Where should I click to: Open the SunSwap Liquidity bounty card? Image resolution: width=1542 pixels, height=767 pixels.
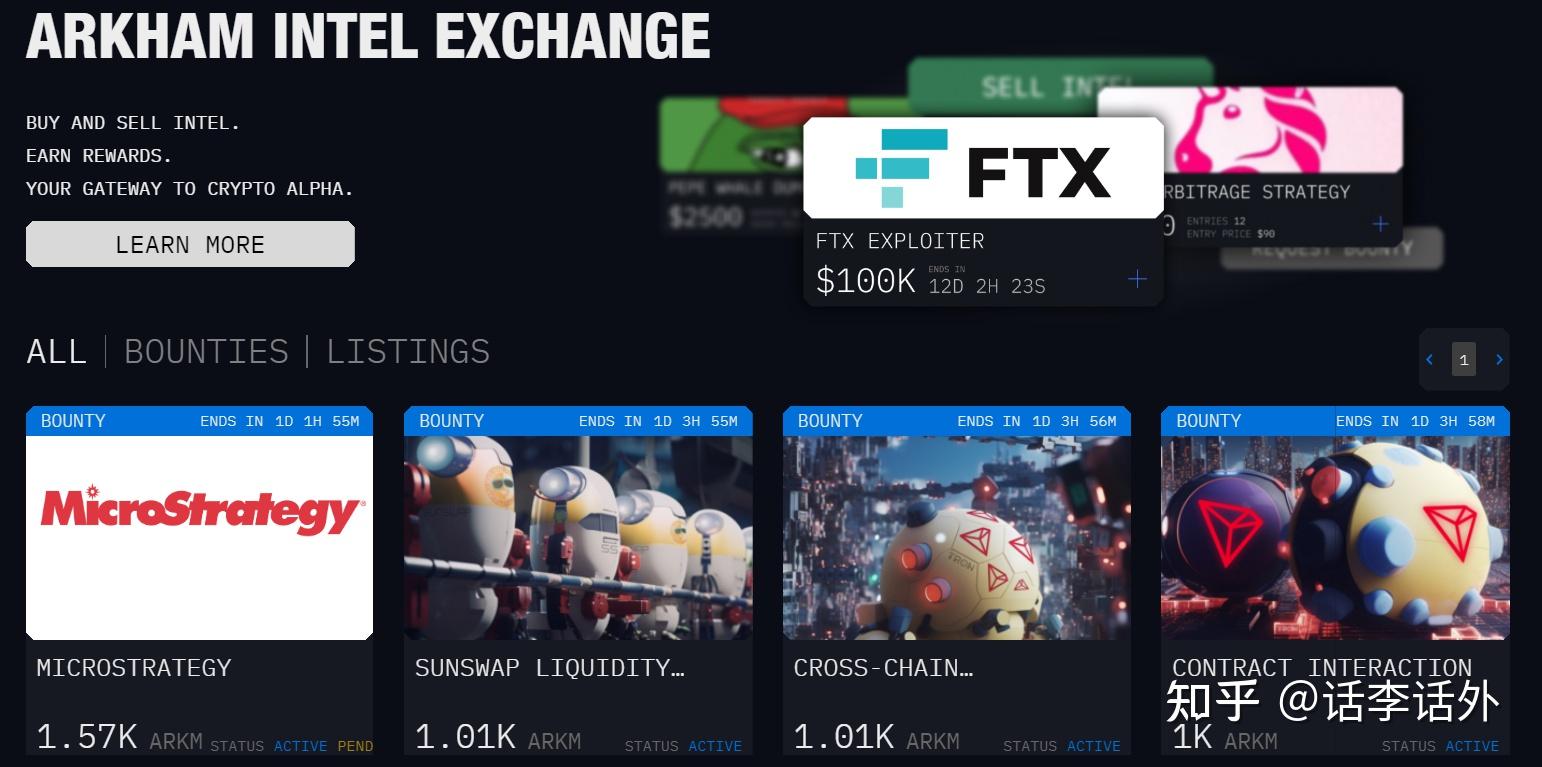(x=578, y=538)
